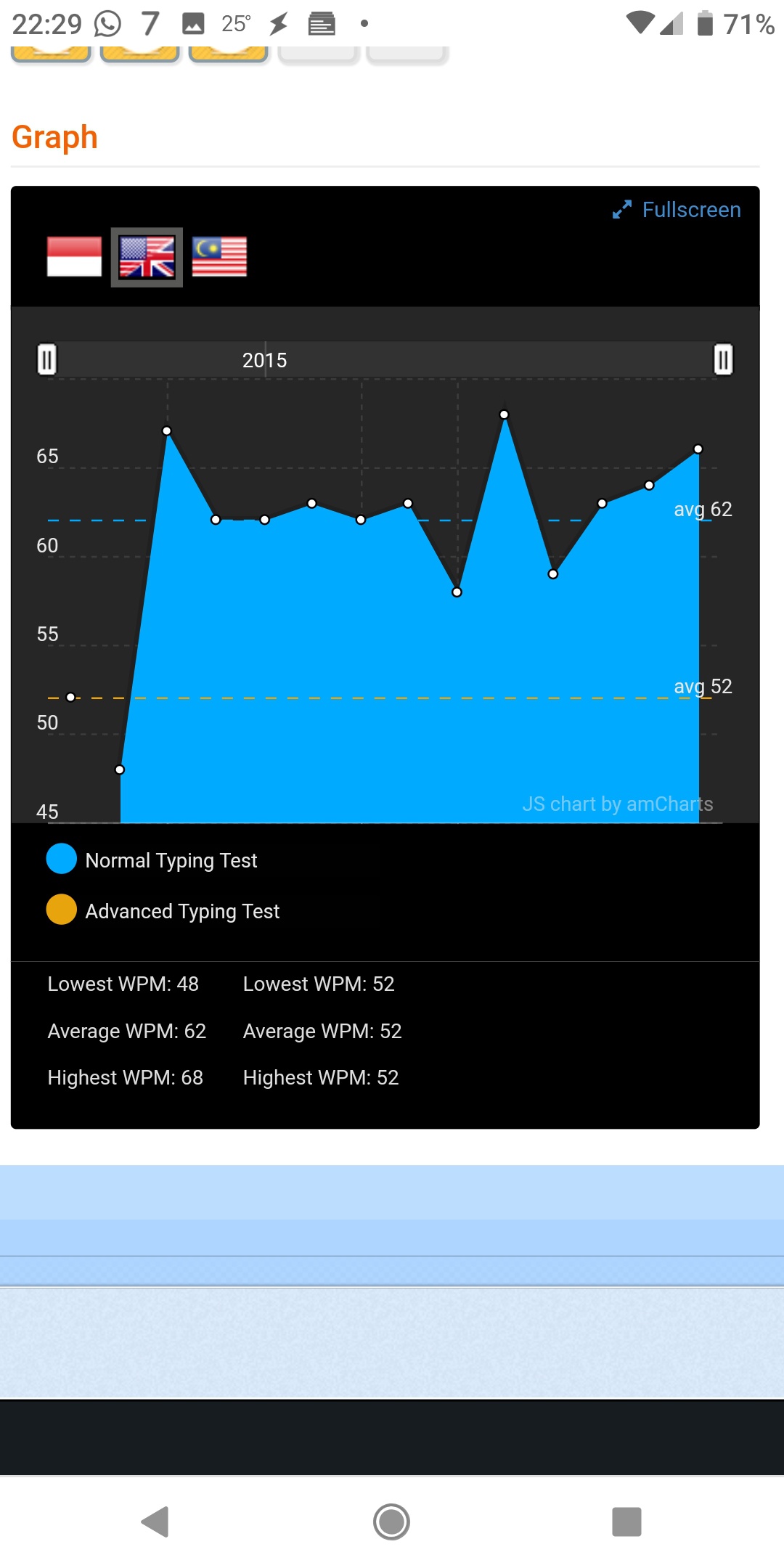This screenshot has width=784, height=1568.
Task: Select the Malaysian flag language
Action: pos(219,257)
